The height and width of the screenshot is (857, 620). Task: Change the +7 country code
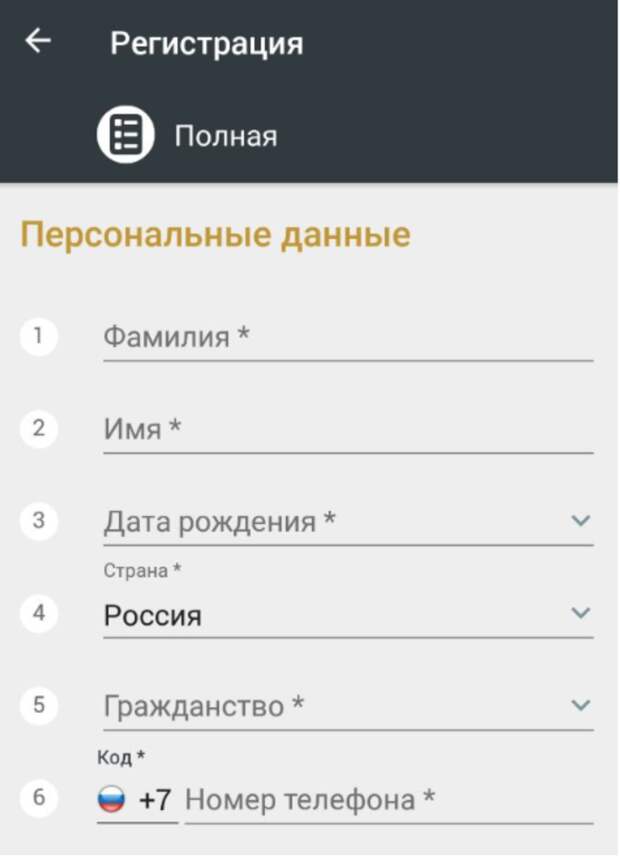tap(137, 801)
